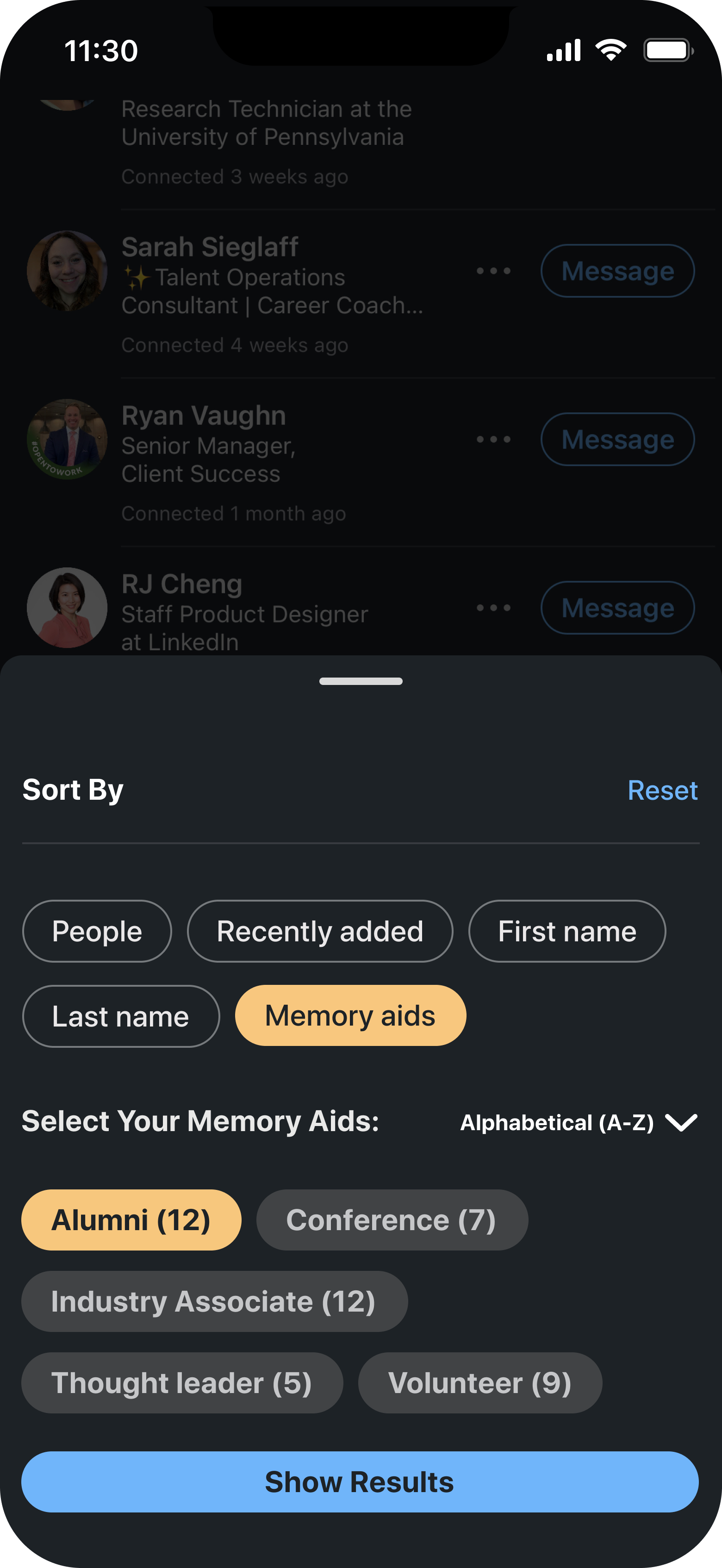
Task: Toggle the Alumni (12) memory aid
Action: pyautogui.click(x=131, y=1220)
